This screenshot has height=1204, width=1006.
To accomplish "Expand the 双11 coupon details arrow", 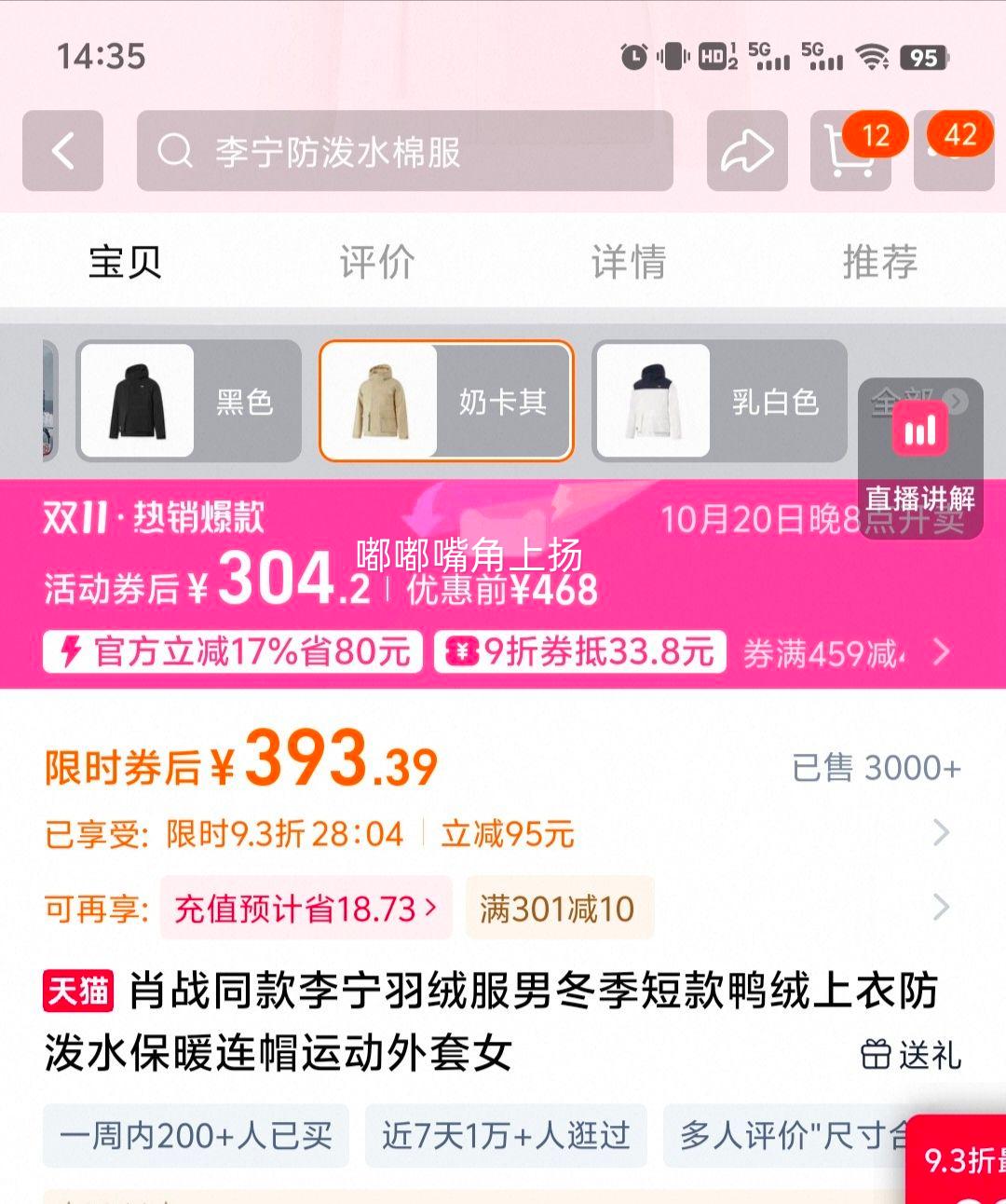I will point(942,651).
